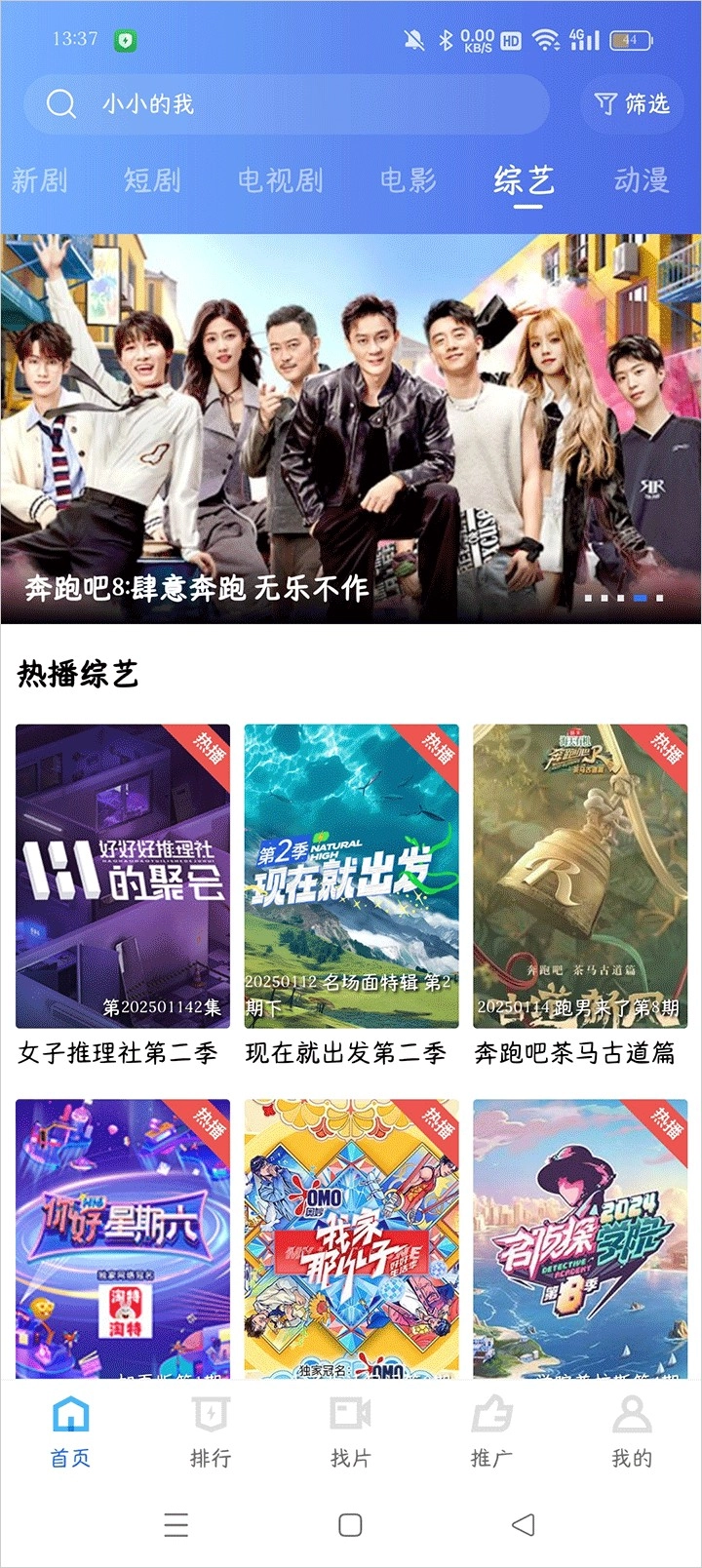Go to the 找片 tab
The image size is (702, 1568).
(x=351, y=1431)
